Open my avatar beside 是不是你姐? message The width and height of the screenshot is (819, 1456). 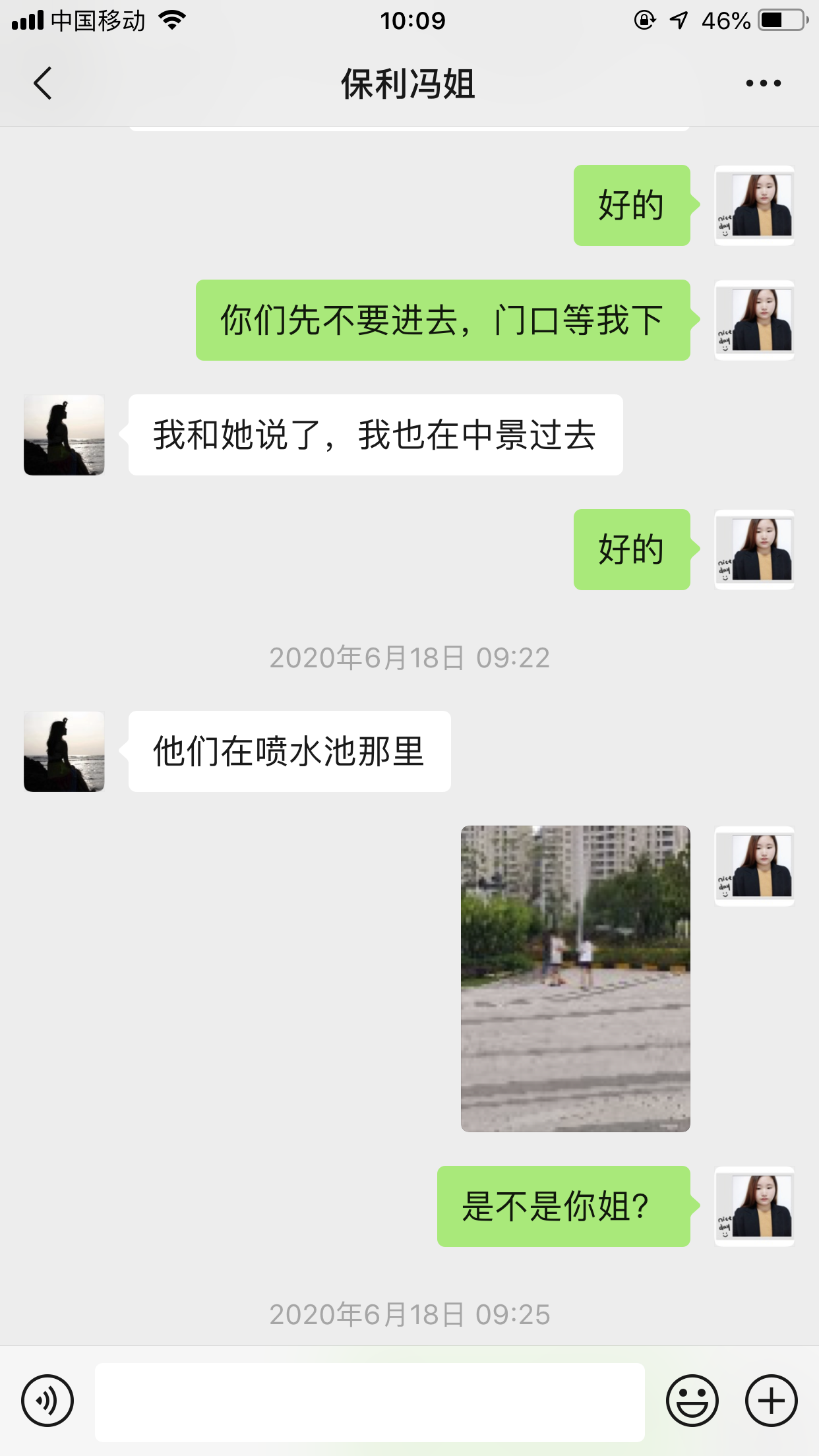click(x=754, y=1206)
